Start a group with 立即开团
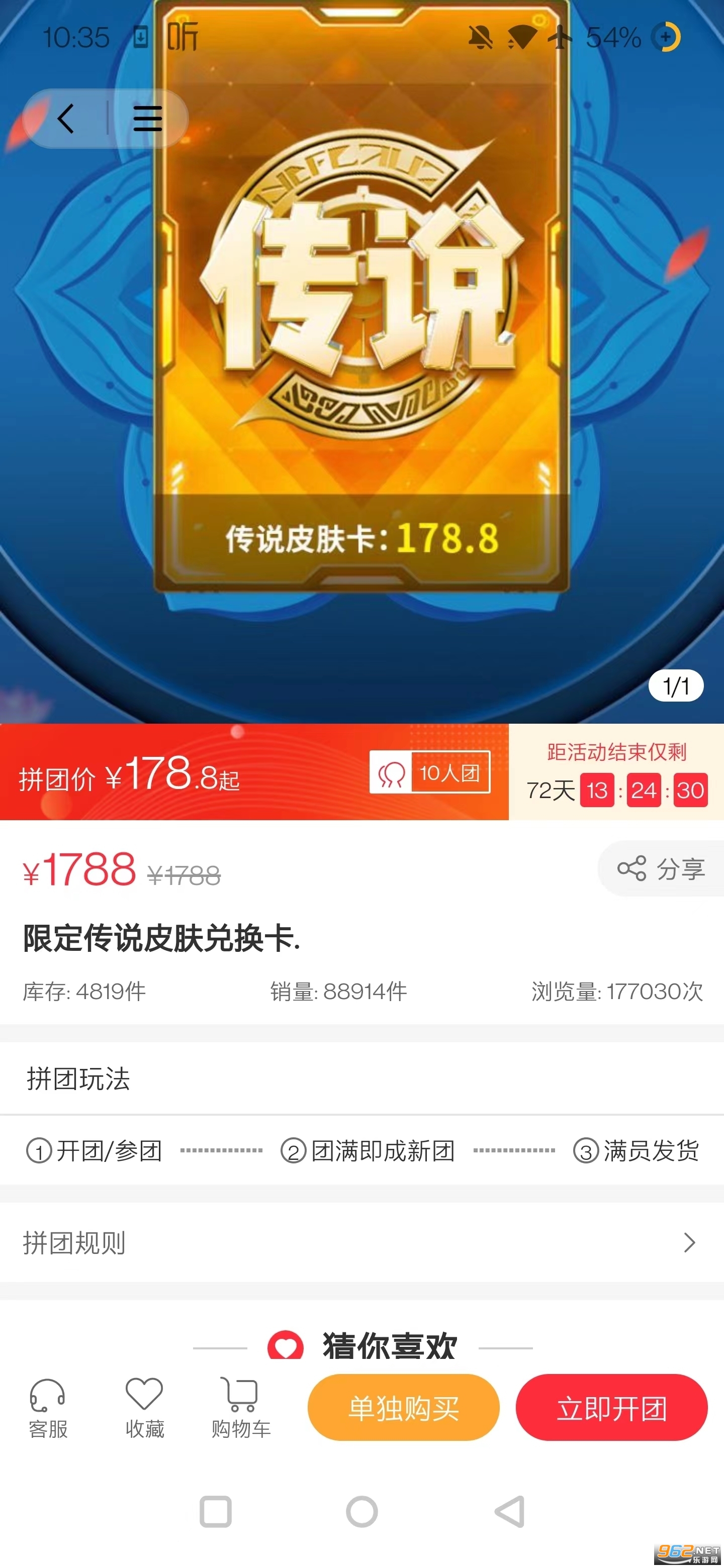 [x=611, y=1408]
